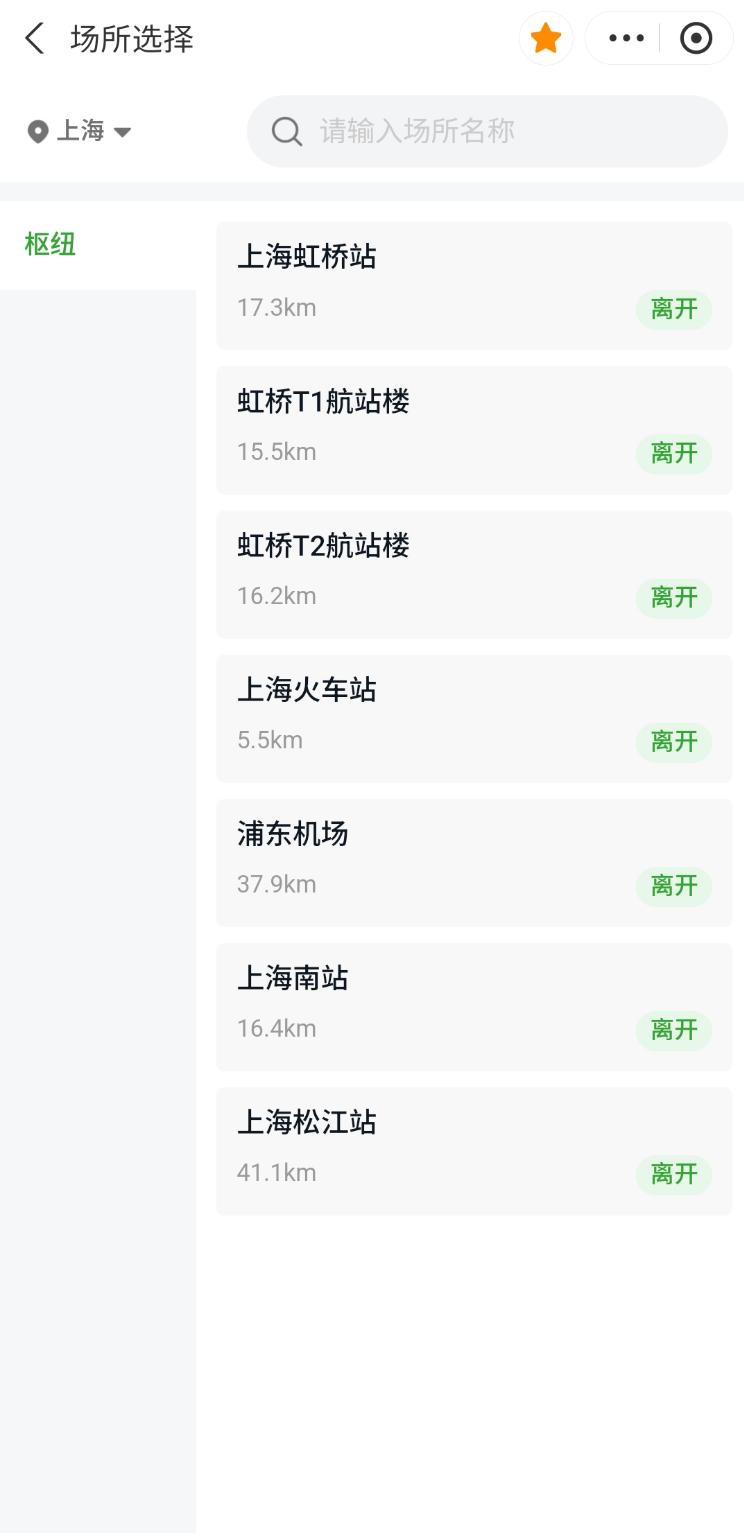Click 离开 next to 虹桥T1航站楼
This screenshot has height=1538, width=744.
pos(673,454)
